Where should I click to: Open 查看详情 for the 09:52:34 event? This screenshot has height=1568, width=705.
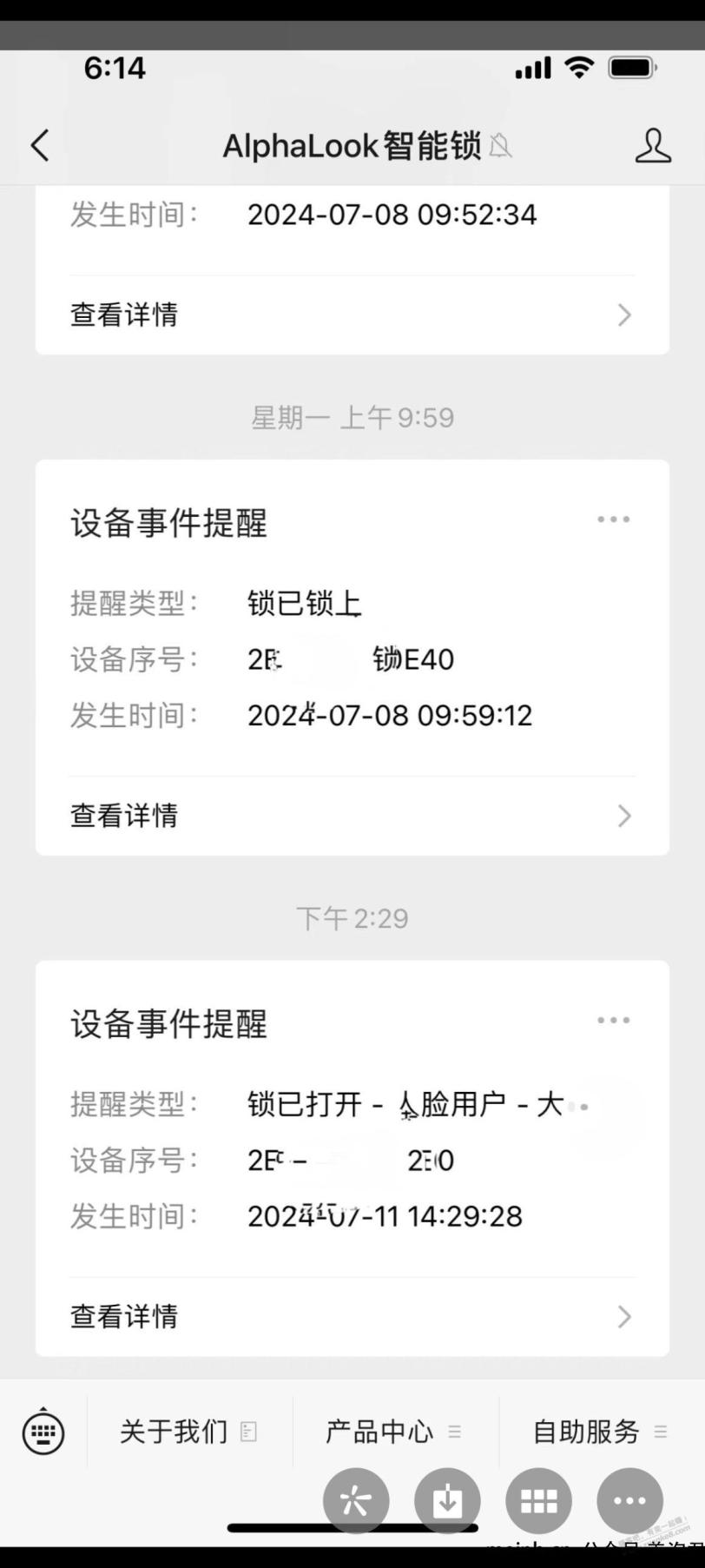click(x=352, y=314)
